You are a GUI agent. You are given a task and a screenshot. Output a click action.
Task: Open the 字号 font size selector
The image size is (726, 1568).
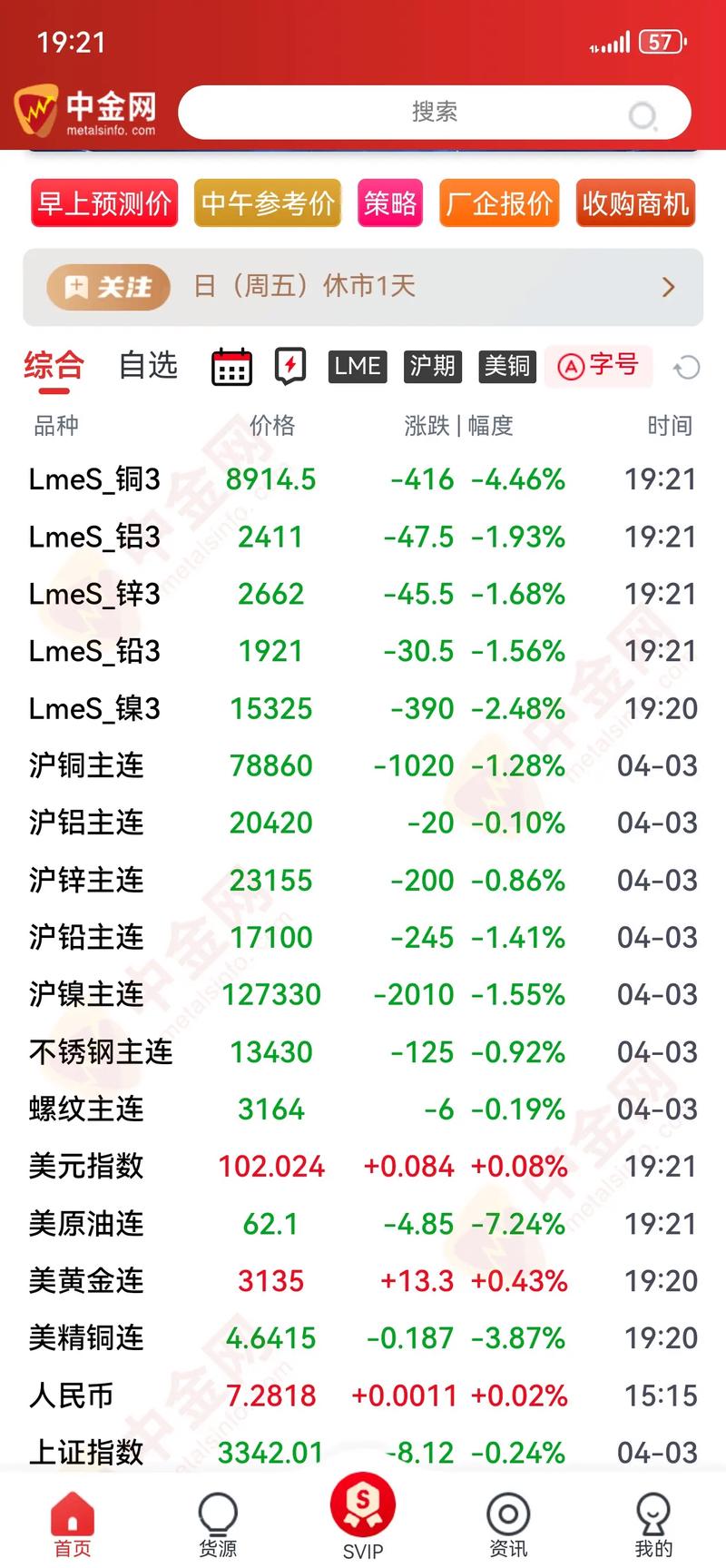click(598, 367)
